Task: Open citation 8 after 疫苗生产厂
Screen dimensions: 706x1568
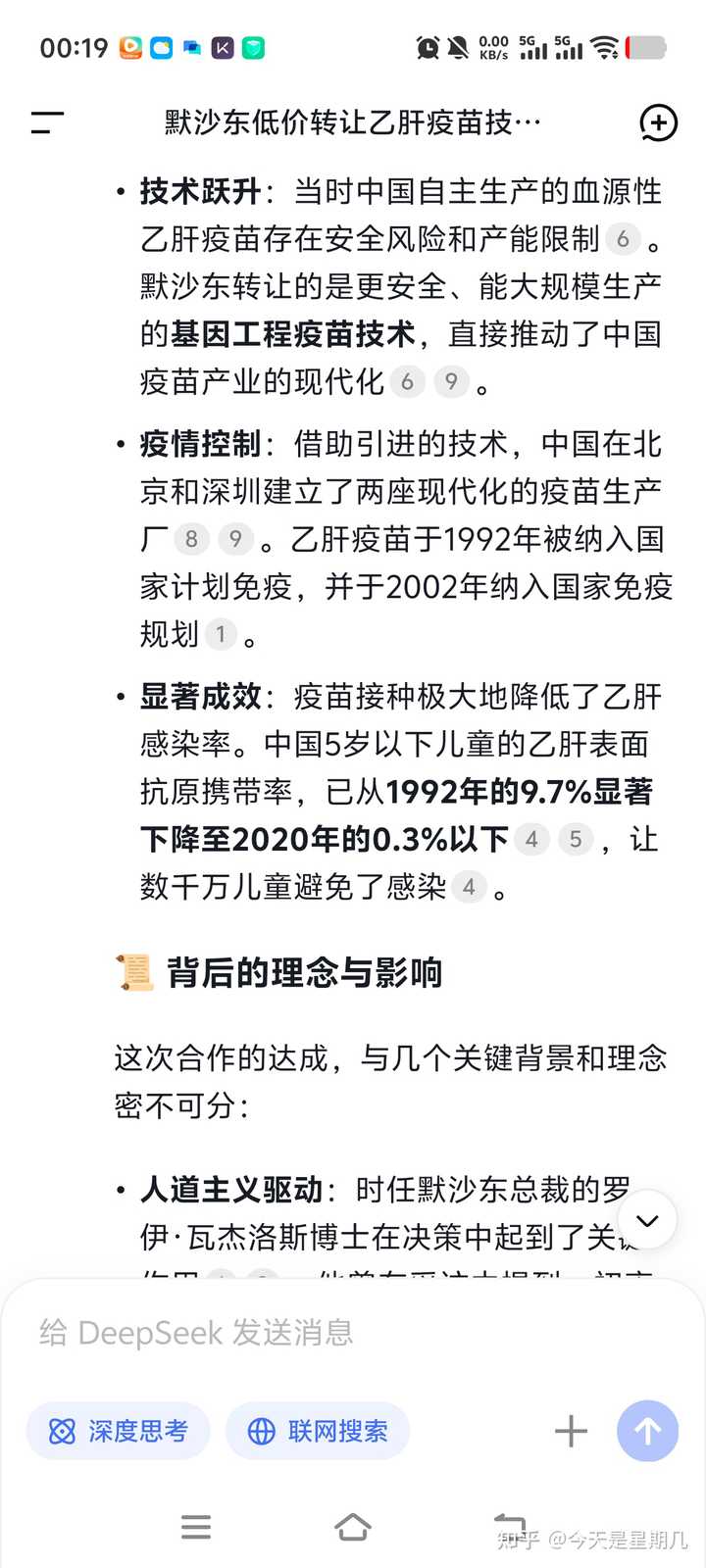Action: click(191, 539)
